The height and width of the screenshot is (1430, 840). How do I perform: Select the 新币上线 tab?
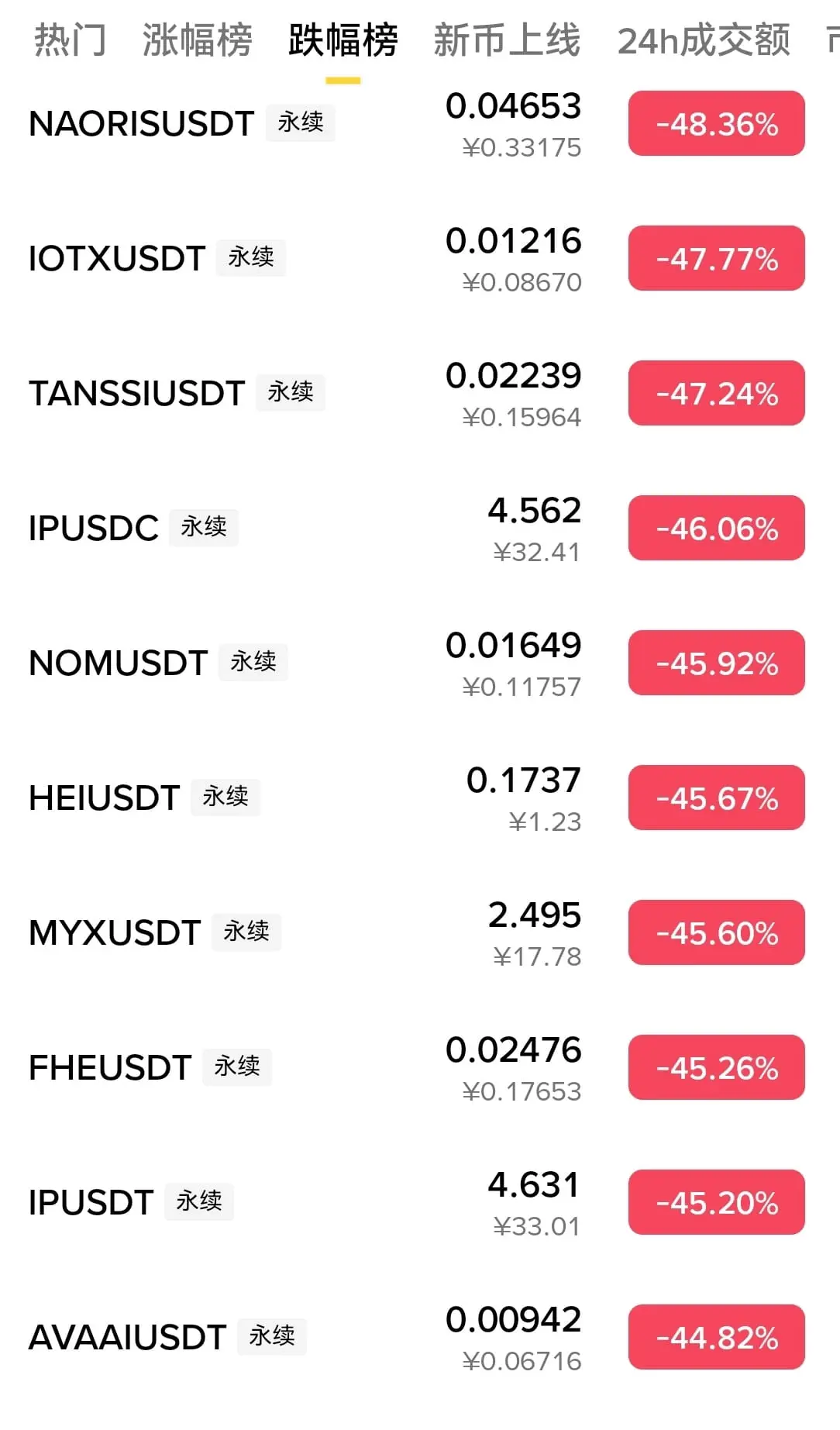(x=507, y=40)
